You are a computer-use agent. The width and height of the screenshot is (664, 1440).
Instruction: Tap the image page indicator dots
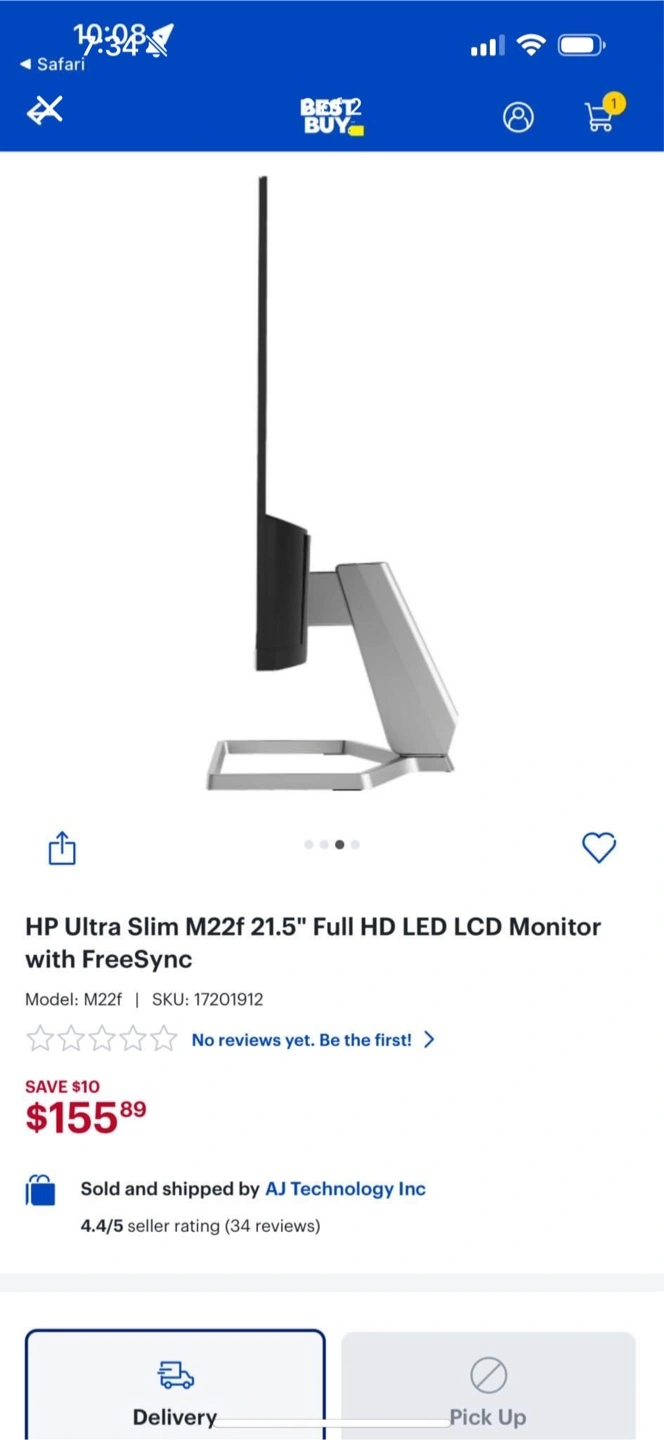[332, 844]
